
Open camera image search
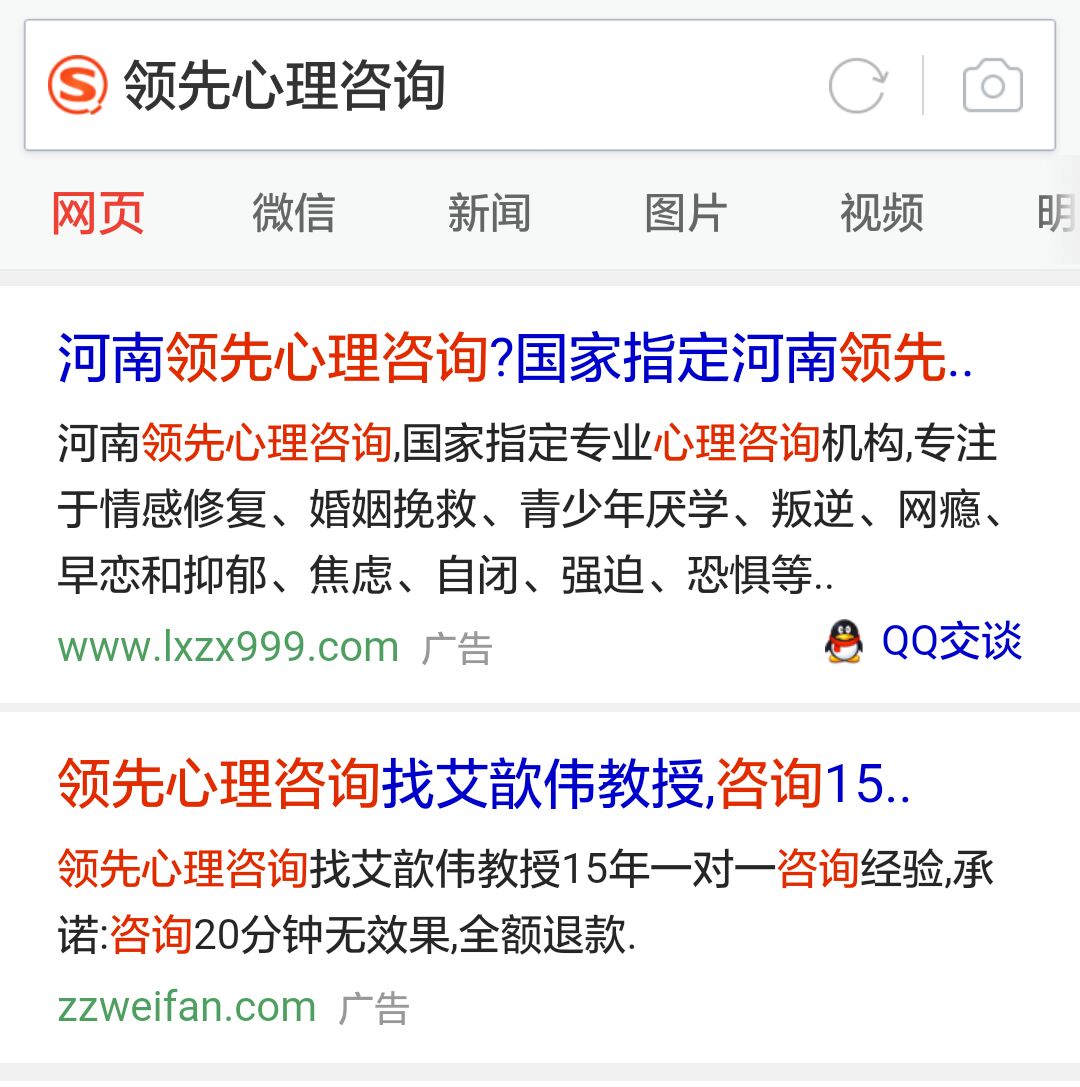(x=992, y=86)
